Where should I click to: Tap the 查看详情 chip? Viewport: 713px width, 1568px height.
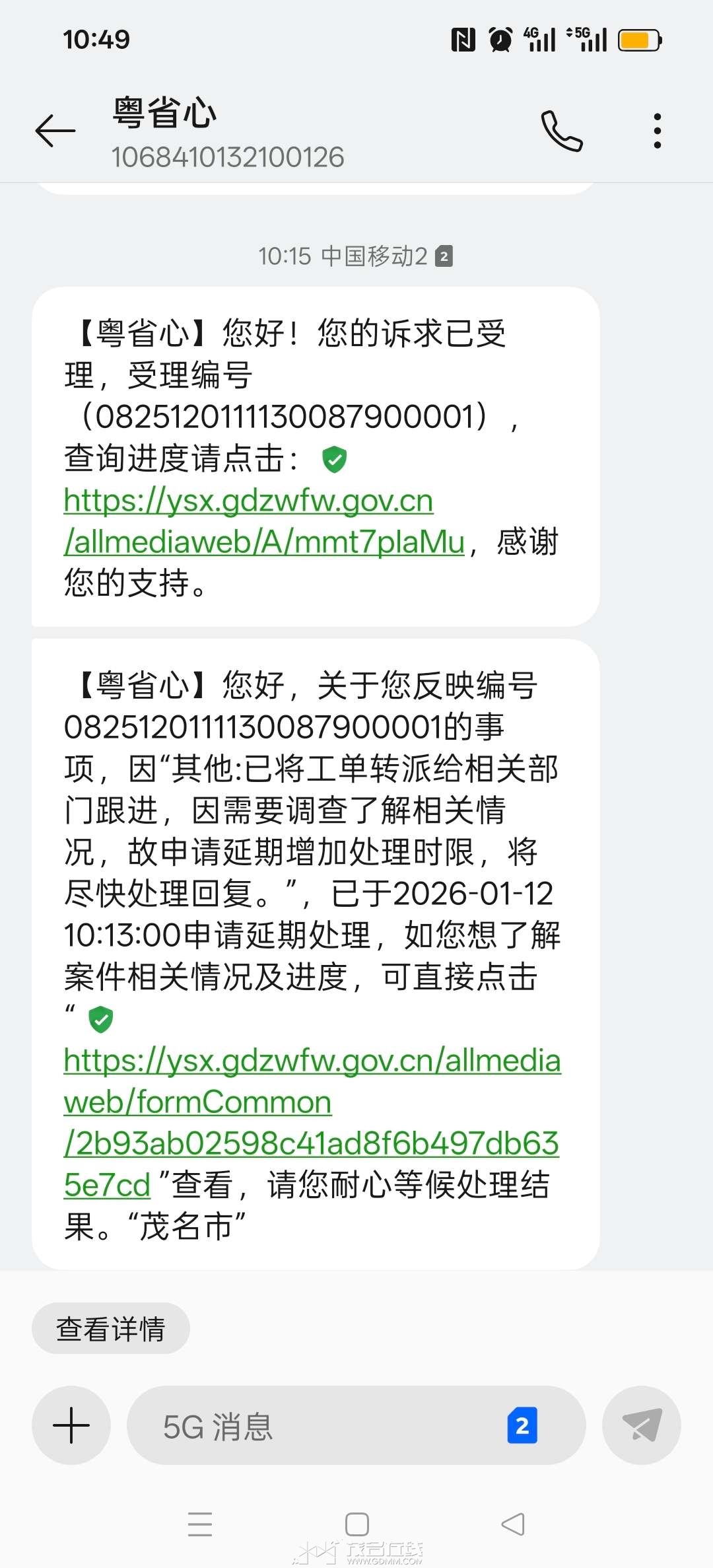click(x=111, y=1328)
